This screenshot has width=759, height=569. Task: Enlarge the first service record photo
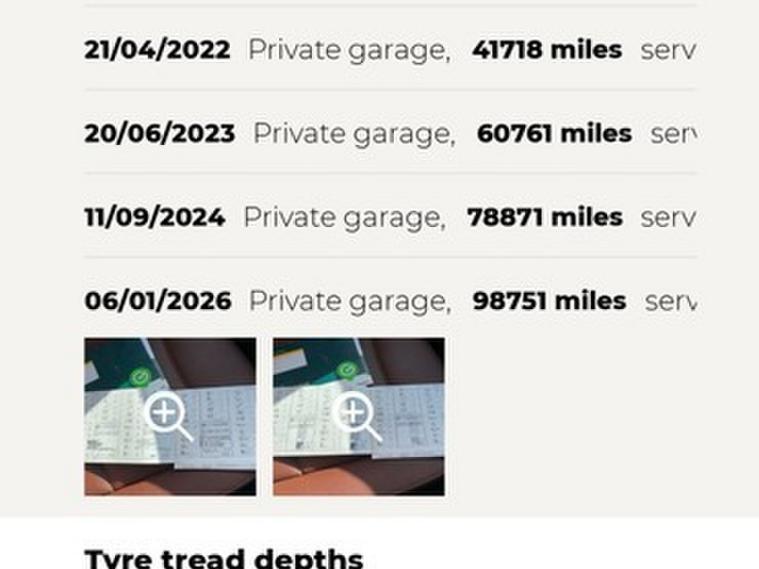[169, 416]
